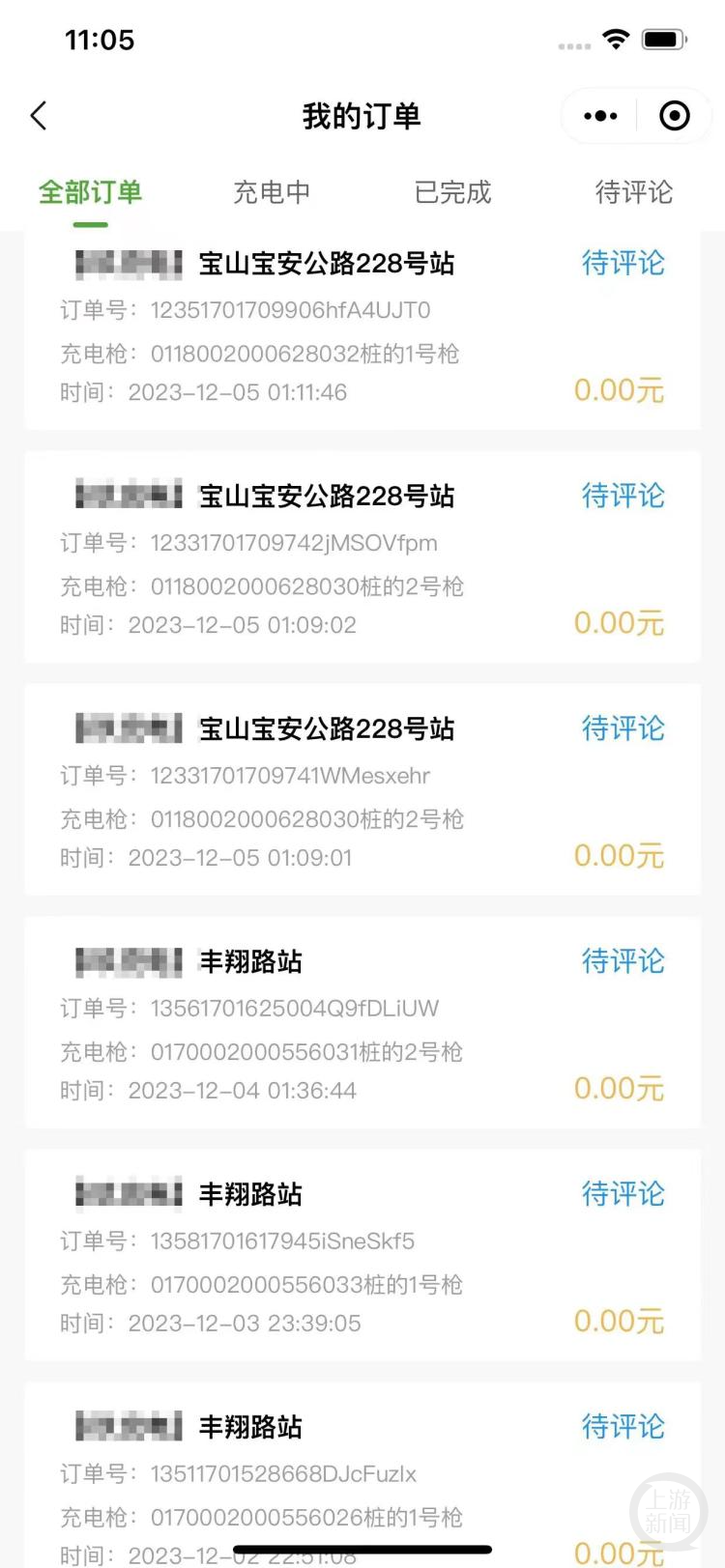Open 丰翔路站 order 13581701617945iSneSkf5

tap(362, 1255)
